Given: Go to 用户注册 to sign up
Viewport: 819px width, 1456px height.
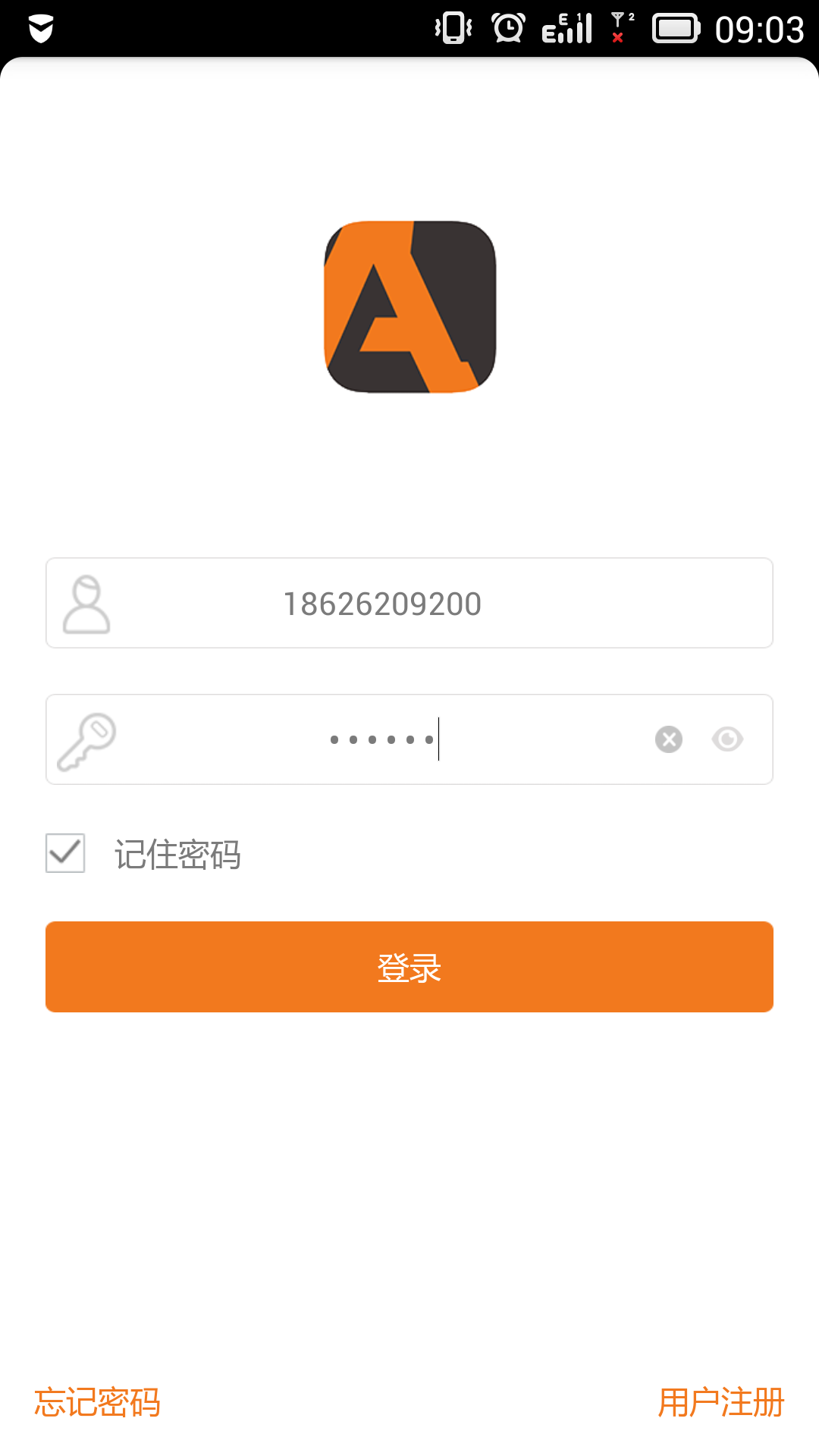Looking at the screenshot, I should click(721, 1402).
